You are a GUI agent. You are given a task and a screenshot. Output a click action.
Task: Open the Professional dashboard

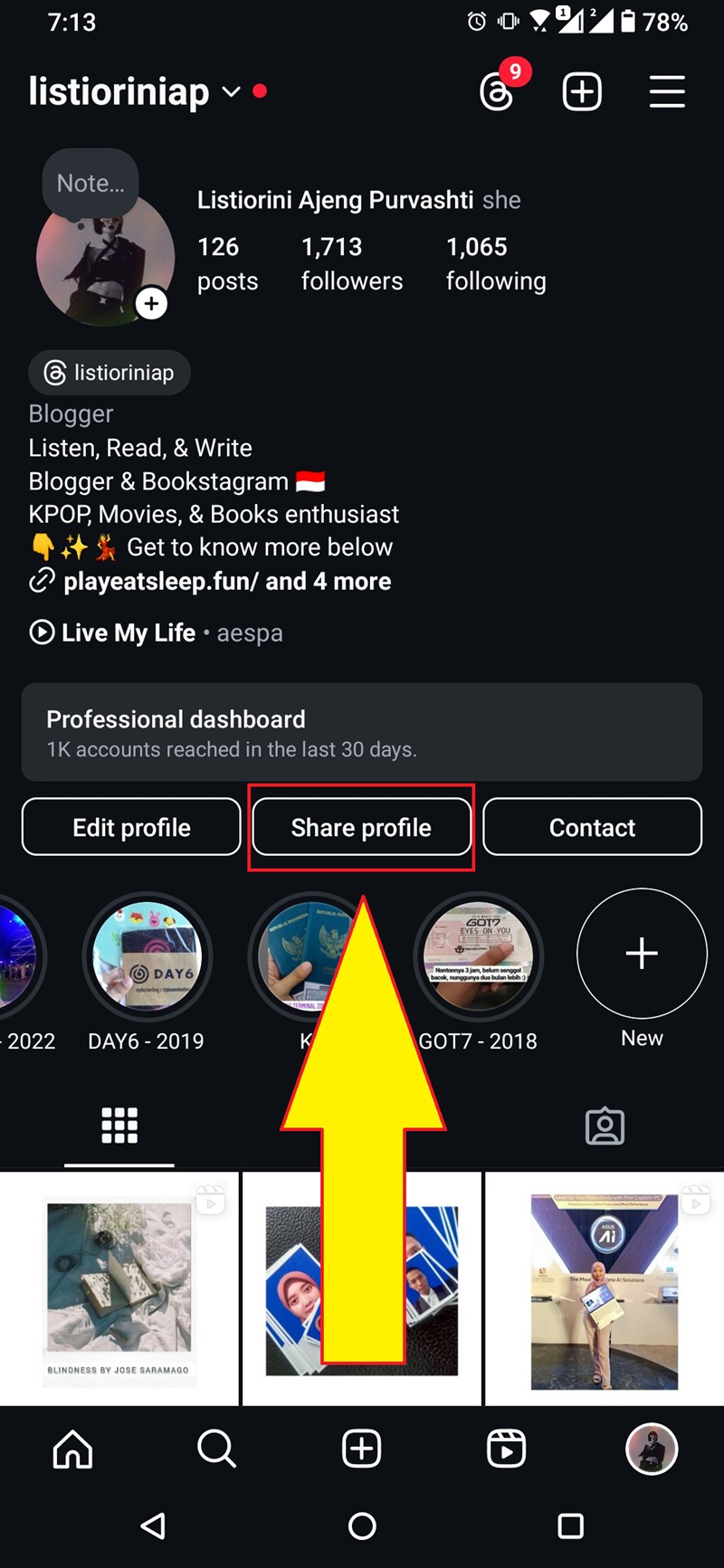coord(362,733)
